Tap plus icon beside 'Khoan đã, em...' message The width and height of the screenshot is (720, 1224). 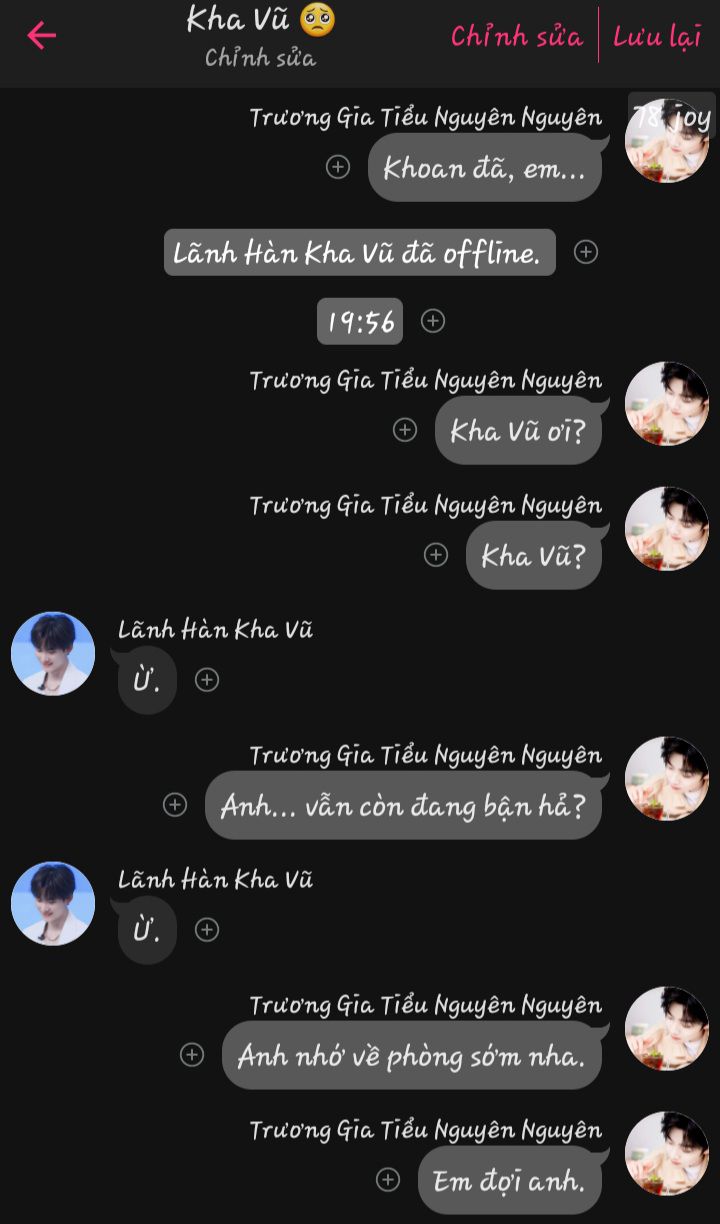(x=338, y=167)
